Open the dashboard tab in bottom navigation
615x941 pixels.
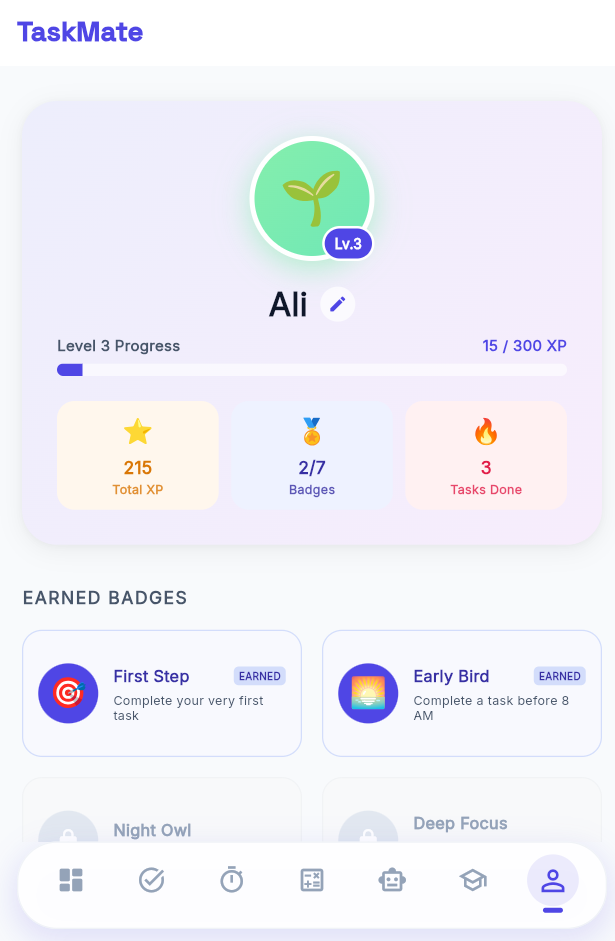(x=71, y=880)
